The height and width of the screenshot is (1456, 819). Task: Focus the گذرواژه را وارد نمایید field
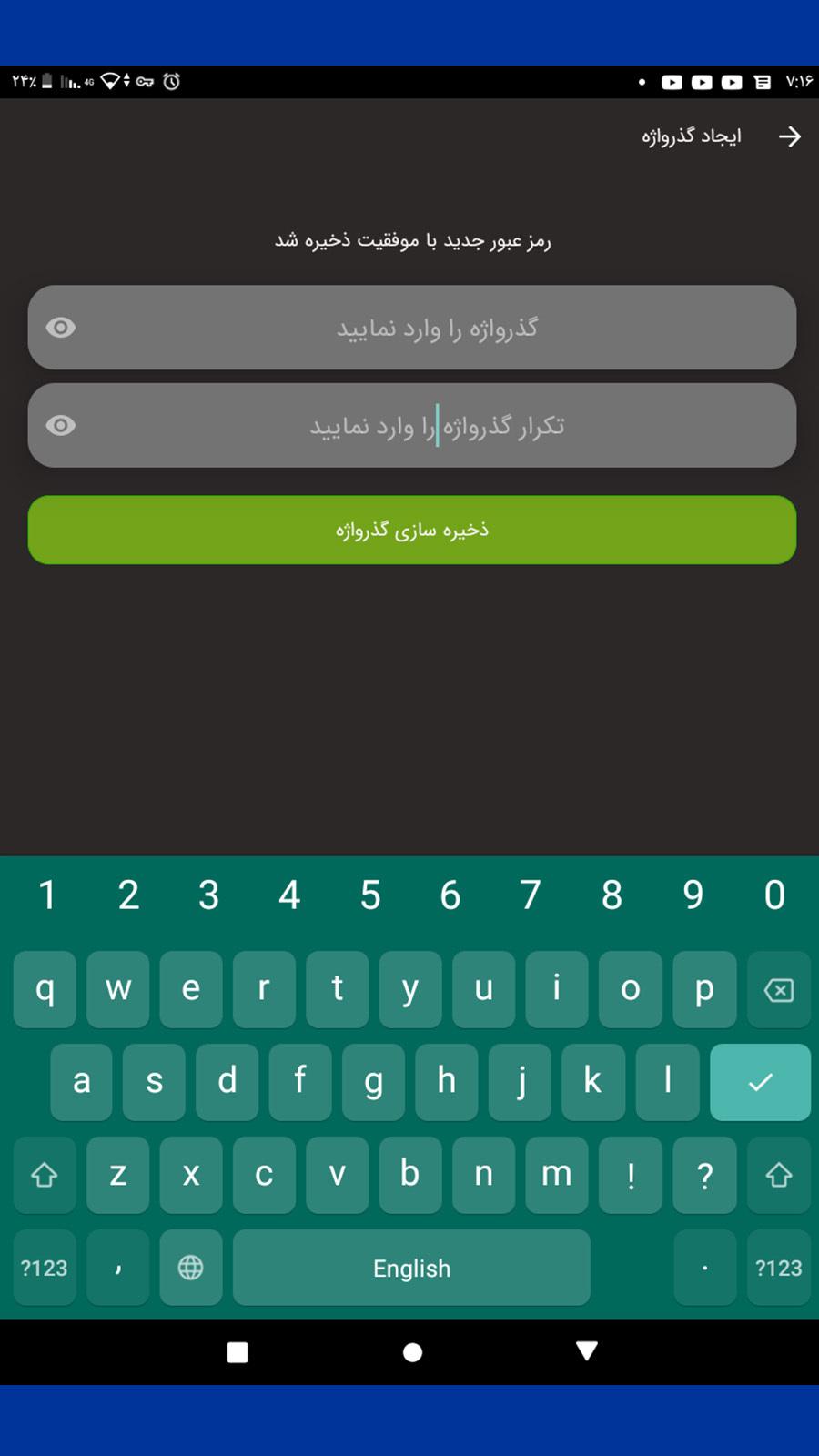(x=412, y=328)
